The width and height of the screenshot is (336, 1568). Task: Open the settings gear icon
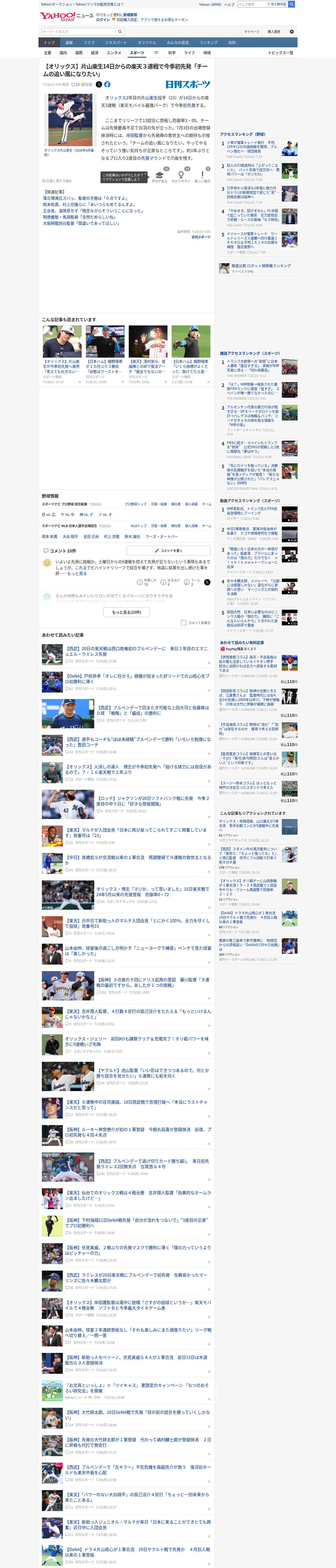click(x=292, y=32)
